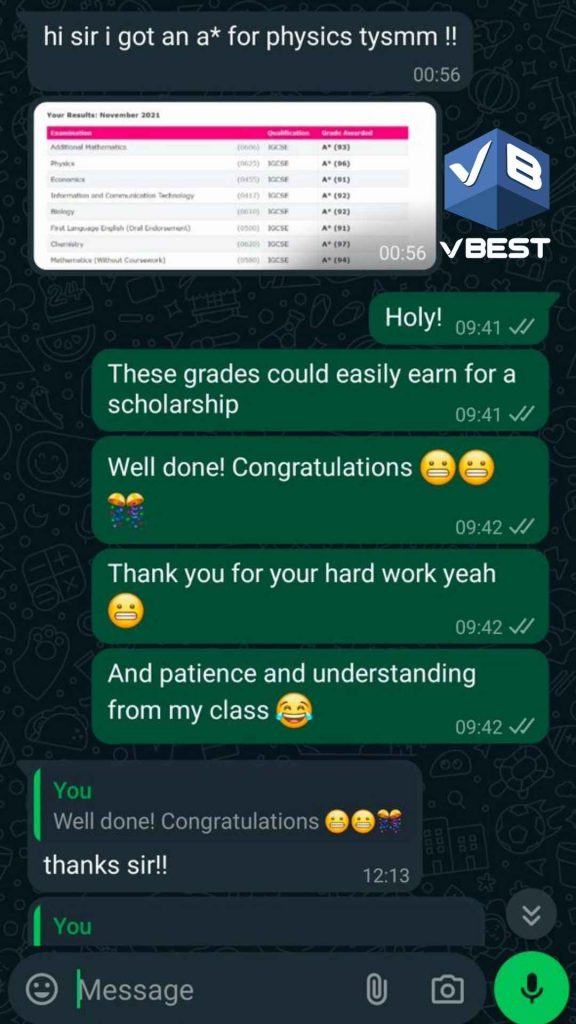Attach a file using the paperclip
Viewport: 576px width, 1024px height.
coord(376,989)
